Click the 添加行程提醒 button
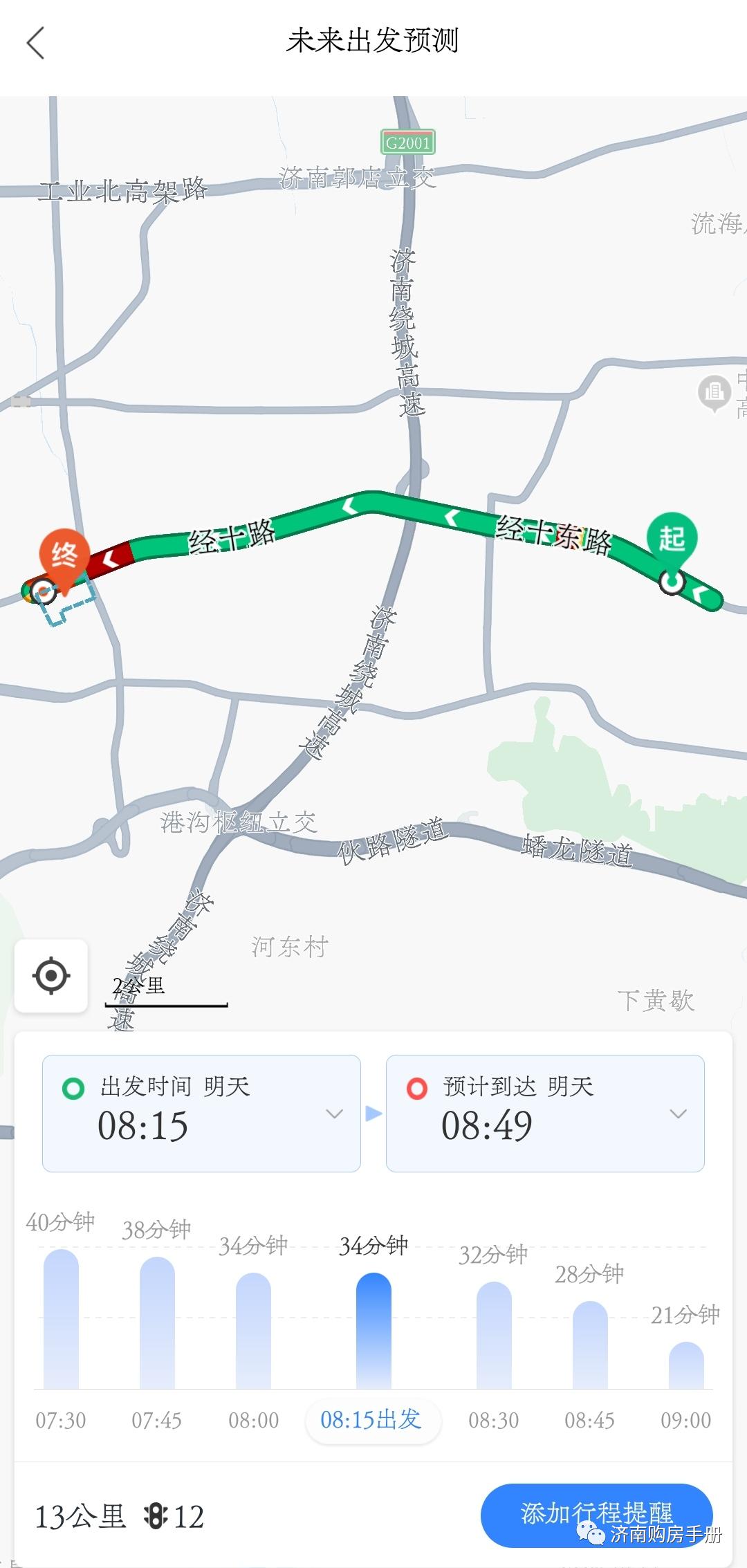This screenshot has height=1568, width=747. 596,1513
